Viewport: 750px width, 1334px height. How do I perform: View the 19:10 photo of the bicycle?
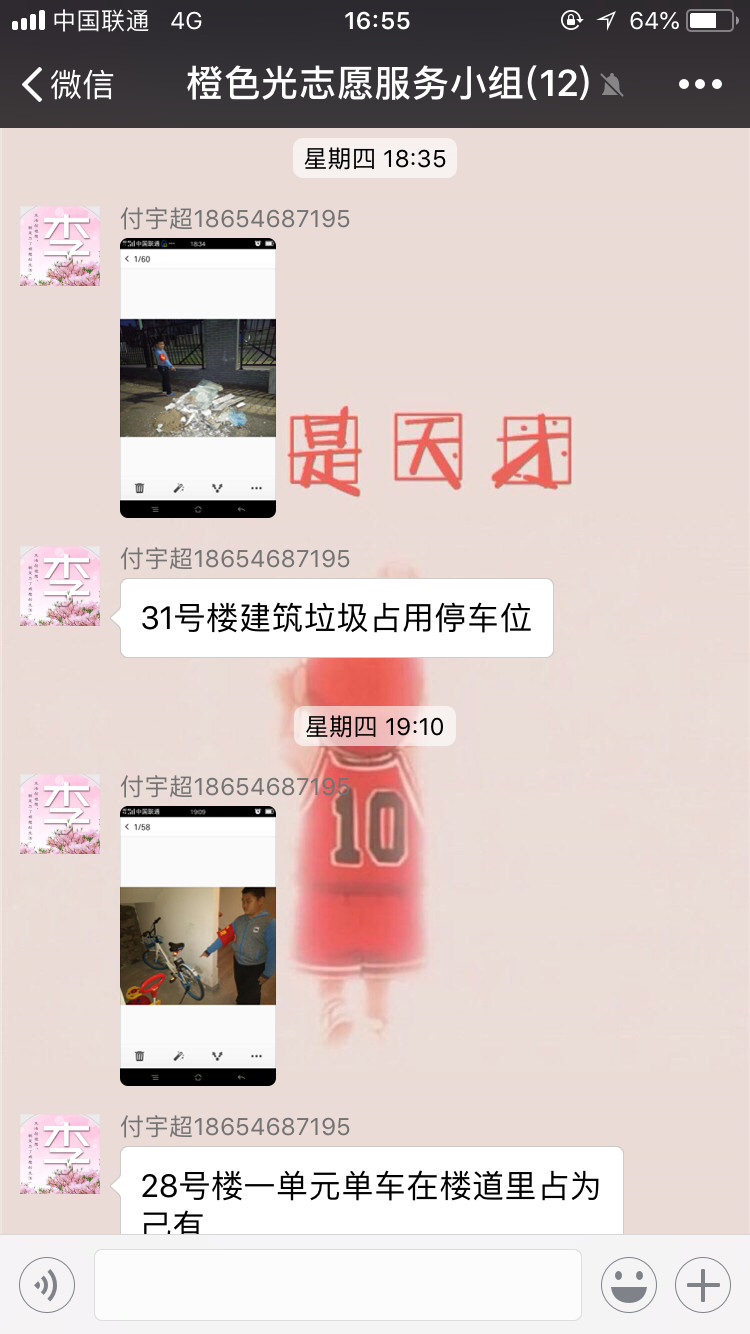pos(198,945)
